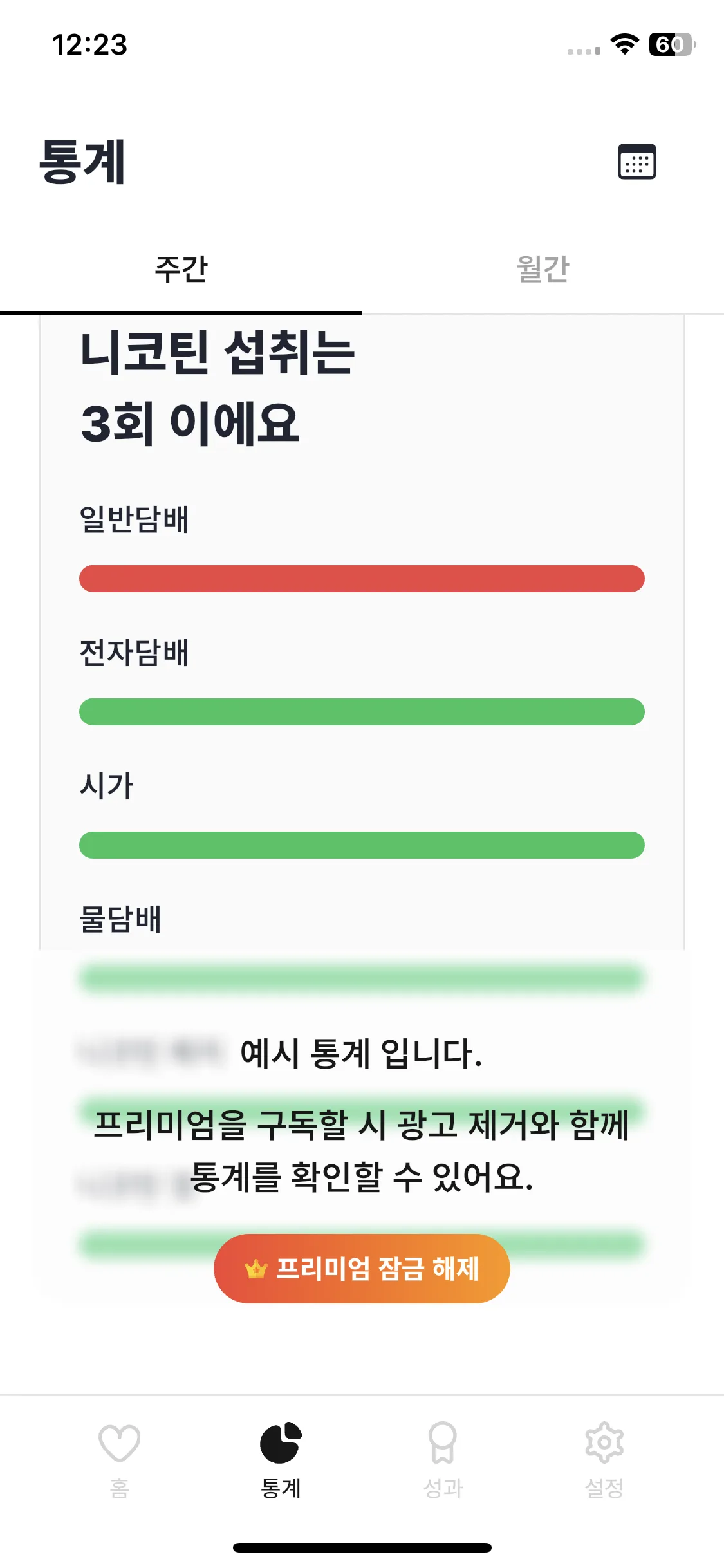724x1568 pixels.
Task: Go to the 홈 tab
Action: 119,1460
